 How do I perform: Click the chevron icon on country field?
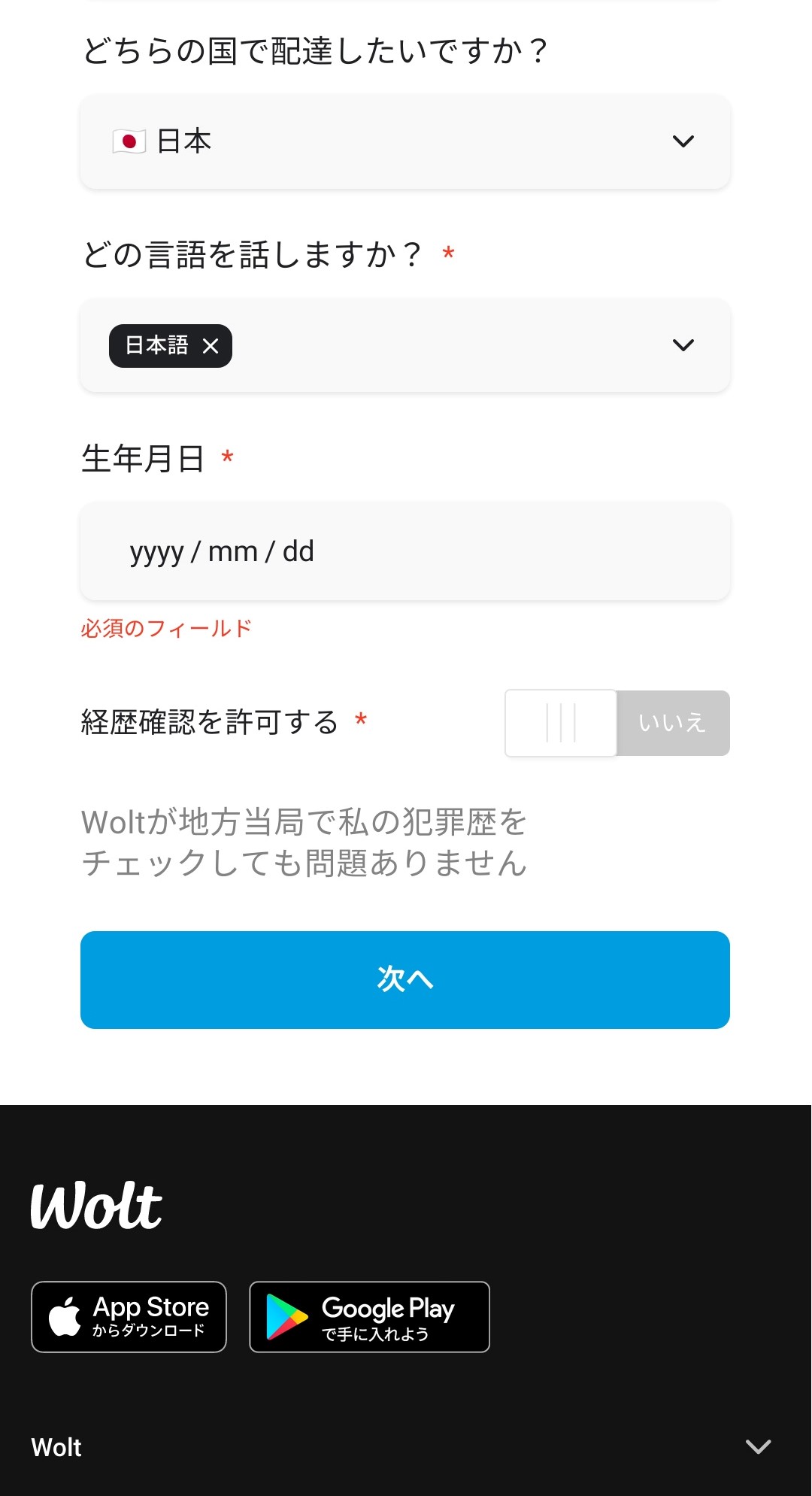pos(683,141)
